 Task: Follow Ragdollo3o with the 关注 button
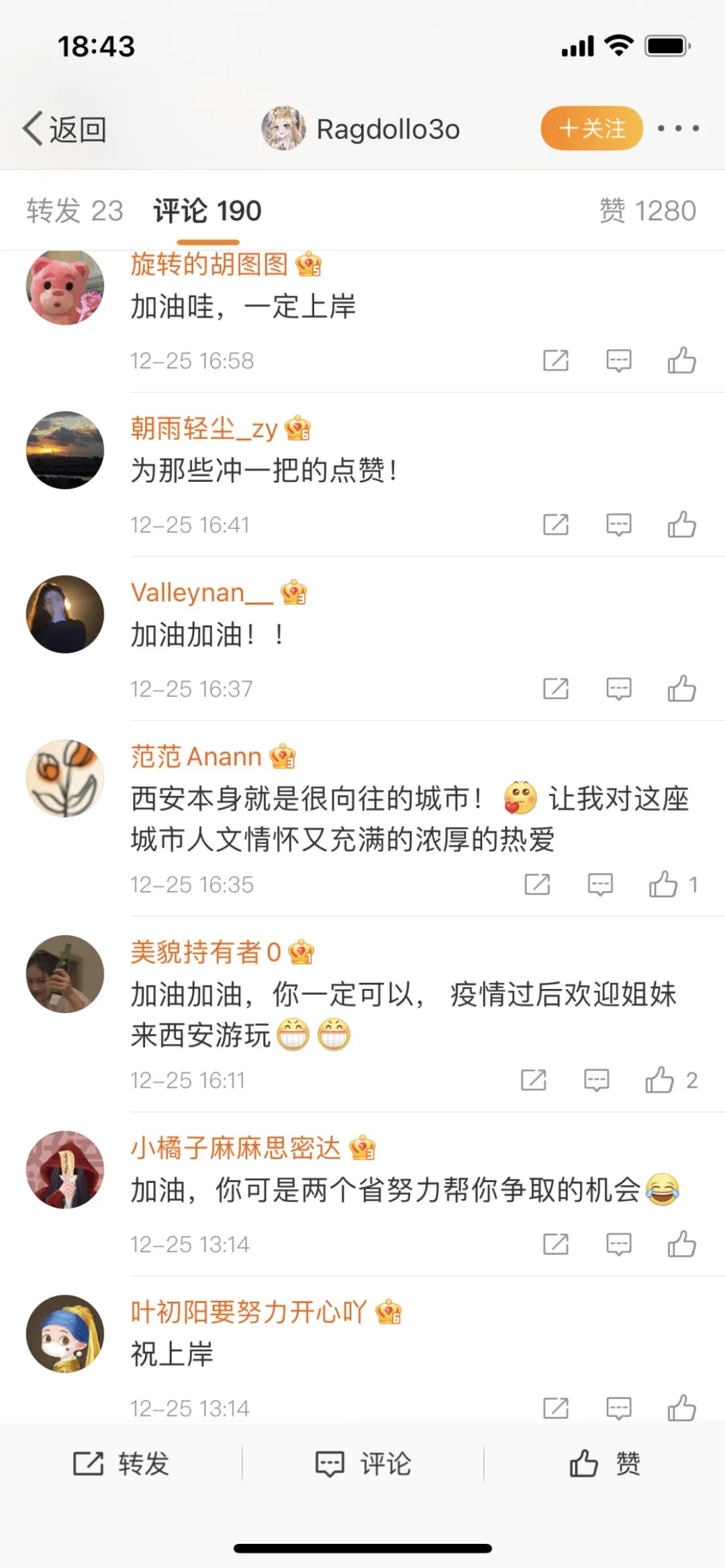click(x=591, y=128)
